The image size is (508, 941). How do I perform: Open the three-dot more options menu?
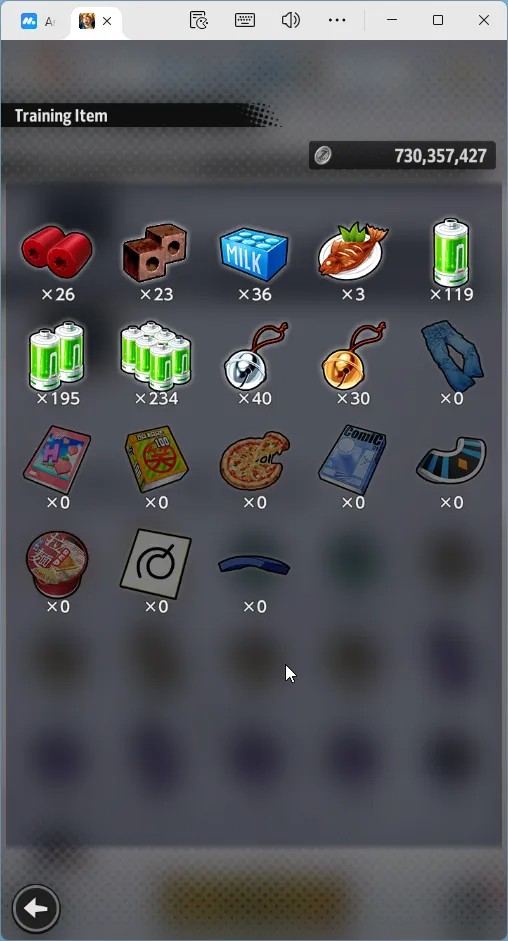tap(337, 20)
